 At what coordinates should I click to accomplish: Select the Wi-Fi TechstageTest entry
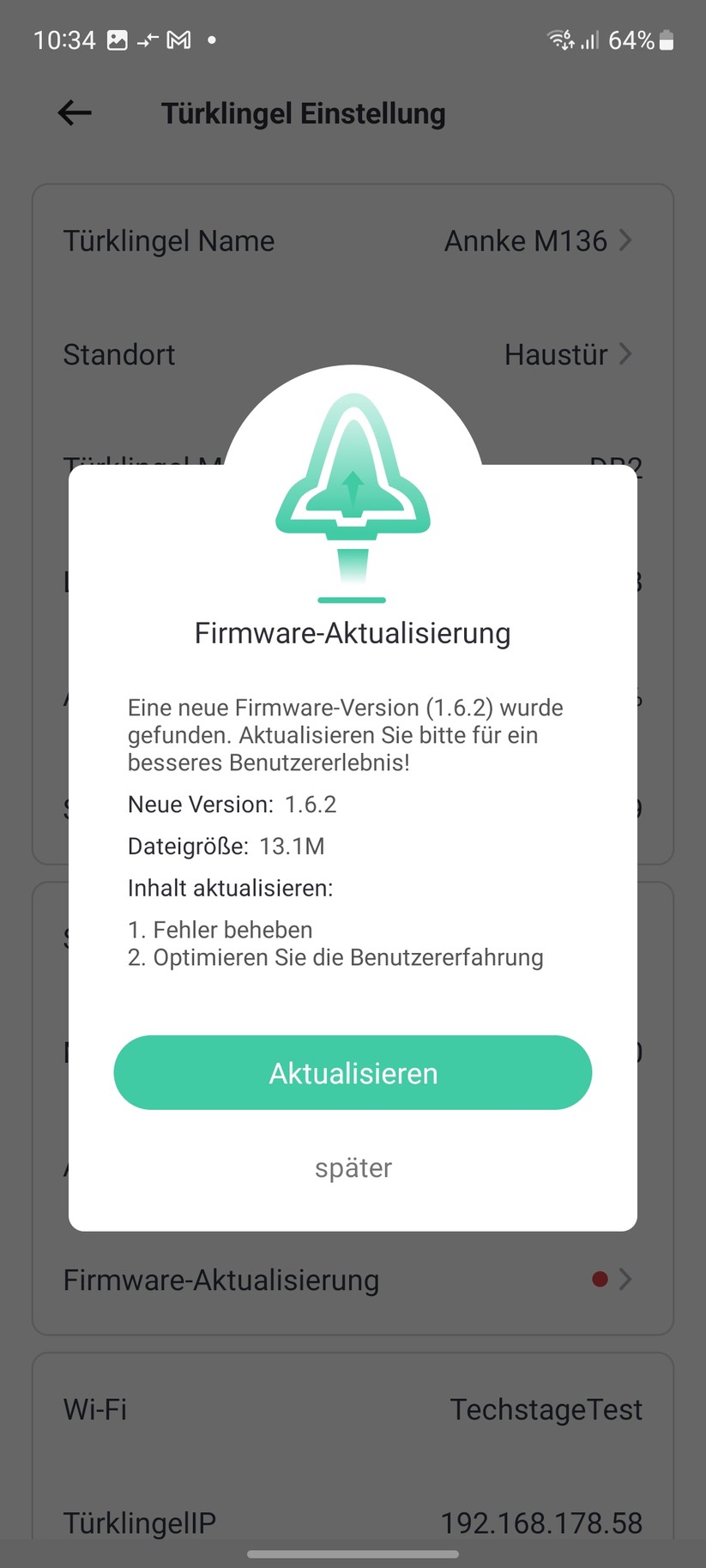click(x=353, y=1408)
